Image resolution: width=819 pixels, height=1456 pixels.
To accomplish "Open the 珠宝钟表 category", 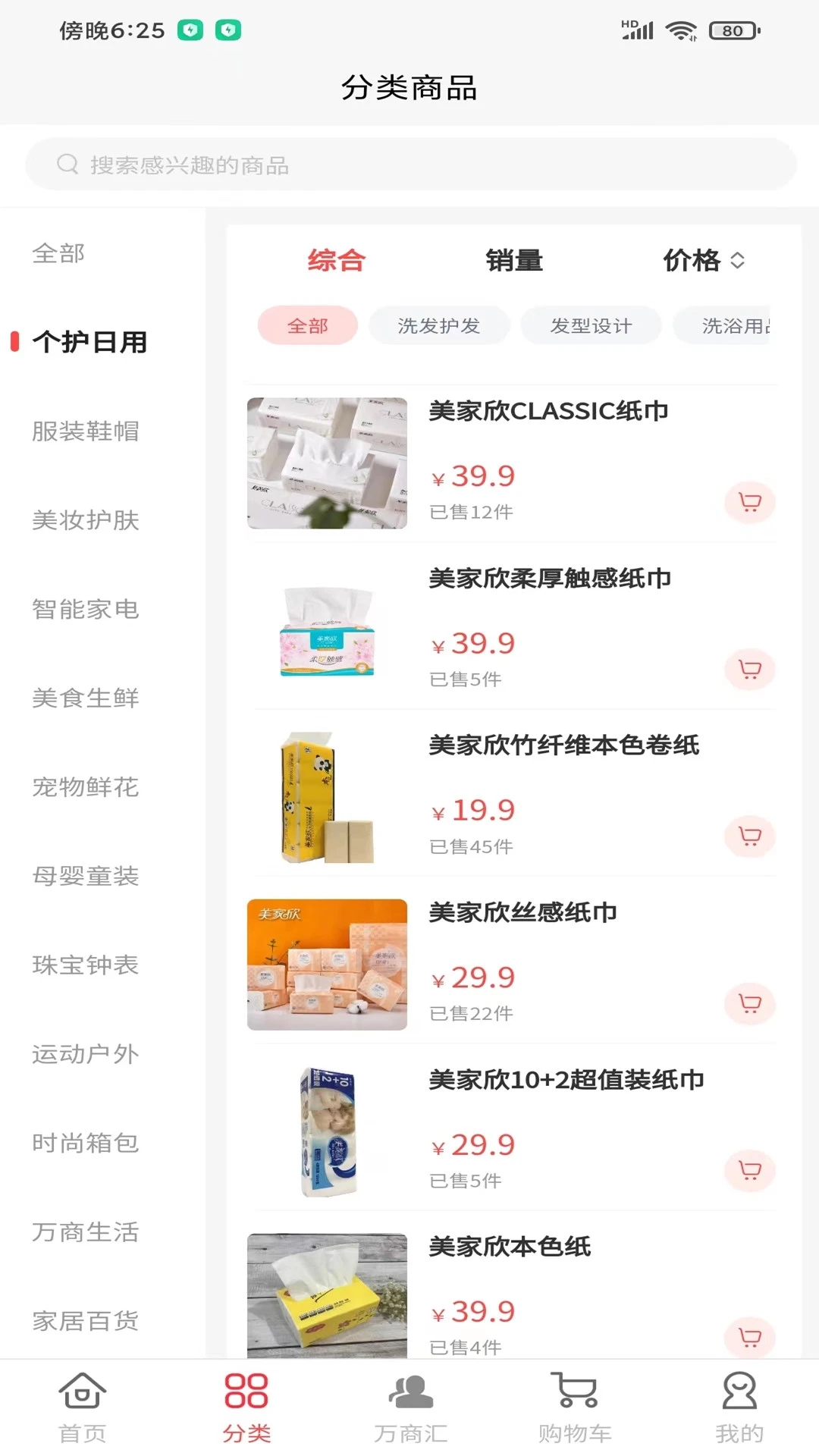I will (x=85, y=965).
